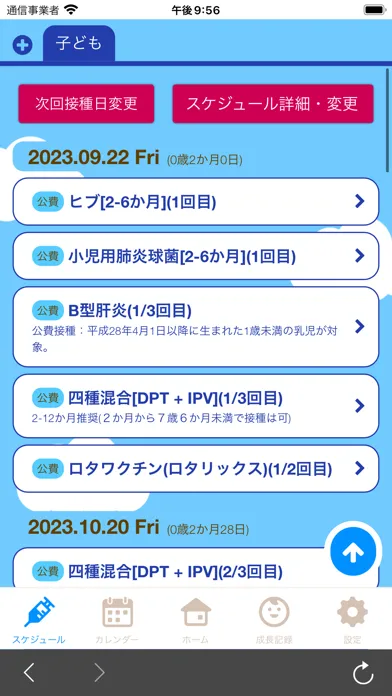View the B型肝炎(1/3回目) vaccine entry
This screenshot has width=392, height=696.
pos(196,327)
